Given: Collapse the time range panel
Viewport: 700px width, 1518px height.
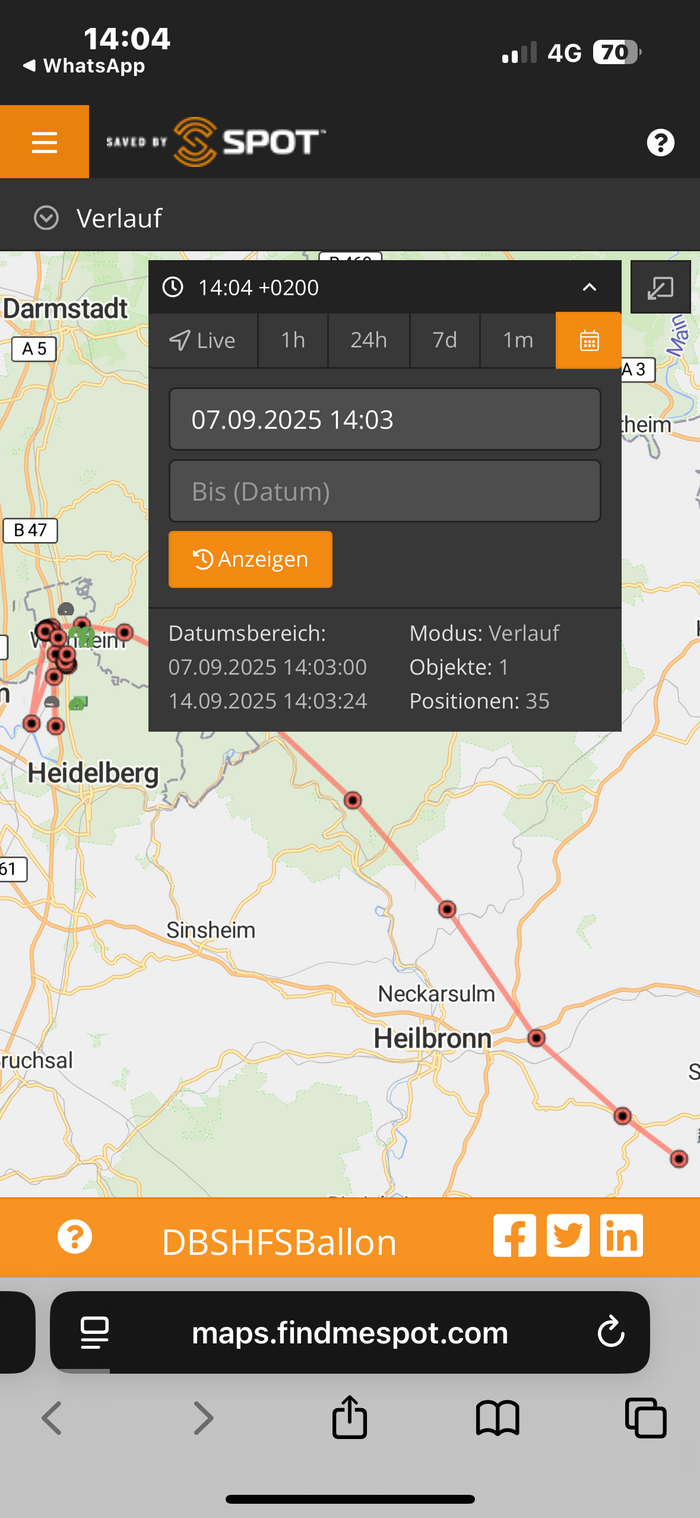Looking at the screenshot, I should [589, 288].
